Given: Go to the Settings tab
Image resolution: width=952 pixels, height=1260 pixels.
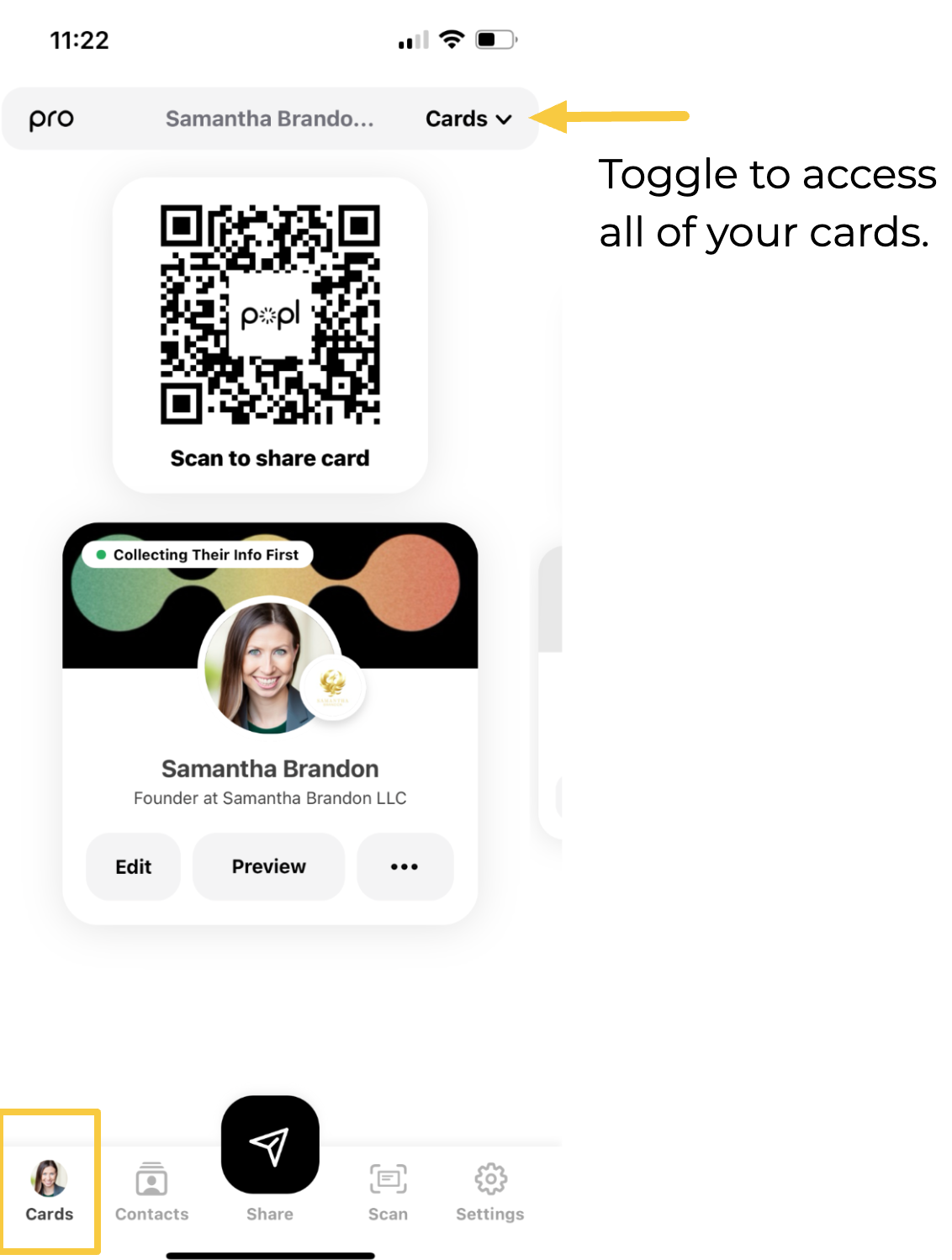Looking at the screenshot, I should pyautogui.click(x=489, y=1189).
